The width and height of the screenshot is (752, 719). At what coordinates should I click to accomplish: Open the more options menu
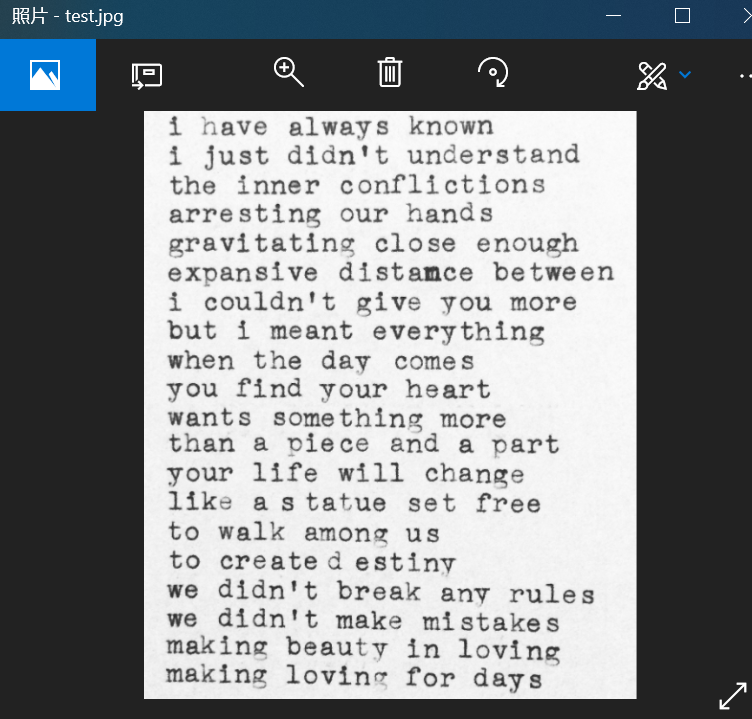pos(744,75)
